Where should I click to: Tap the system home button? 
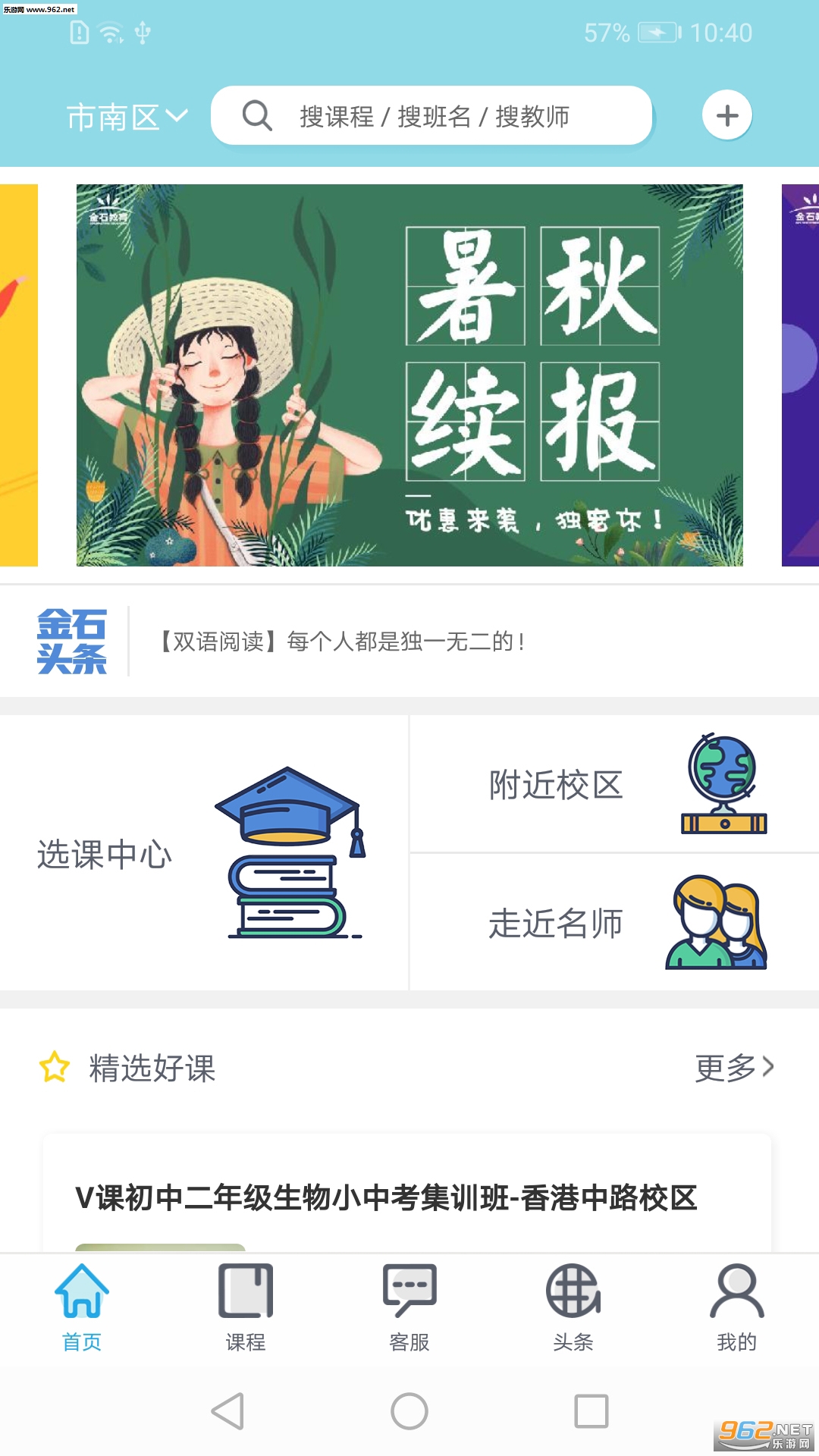409,1411
